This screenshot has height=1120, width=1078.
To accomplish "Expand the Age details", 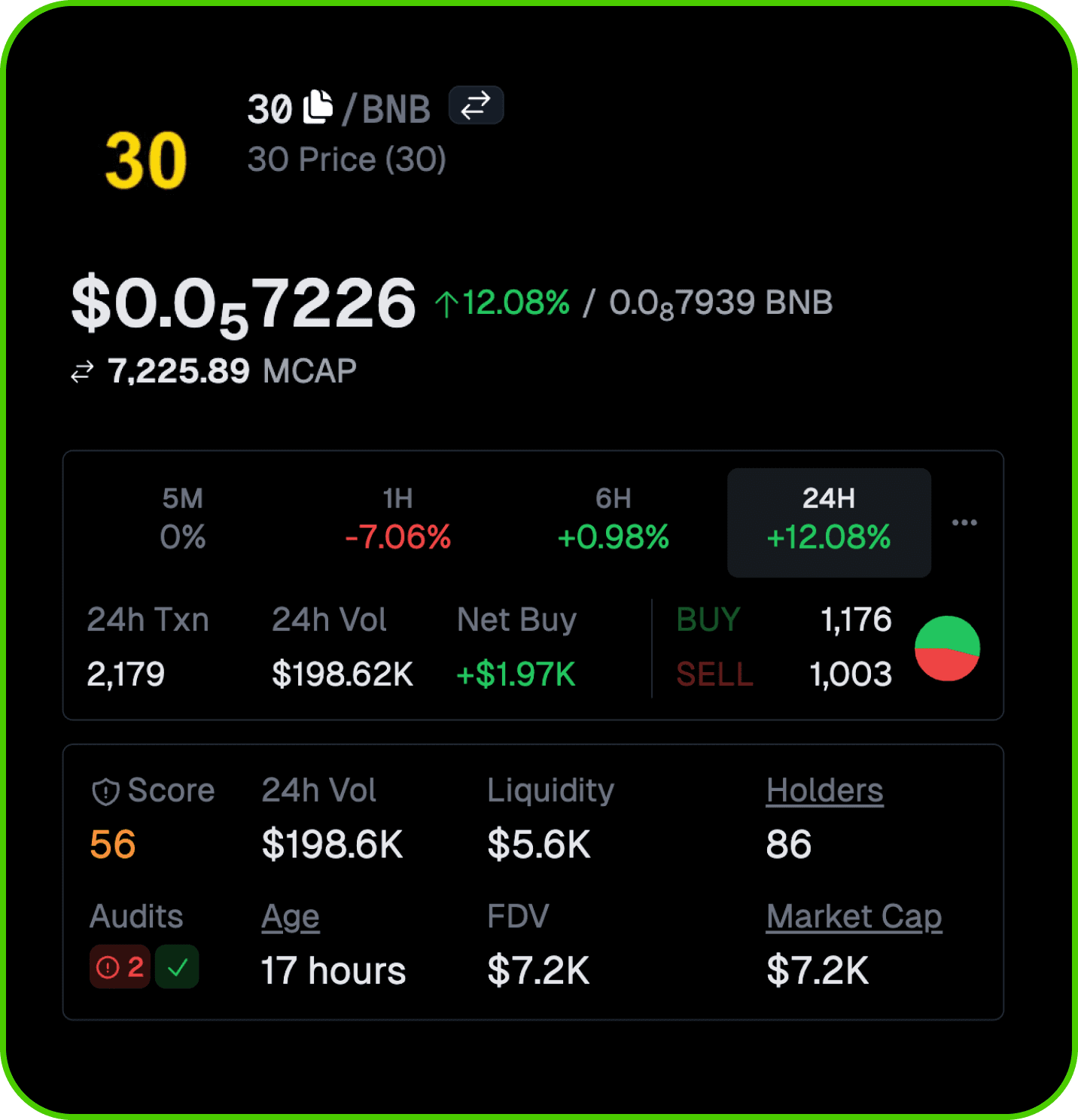I will click(x=290, y=916).
